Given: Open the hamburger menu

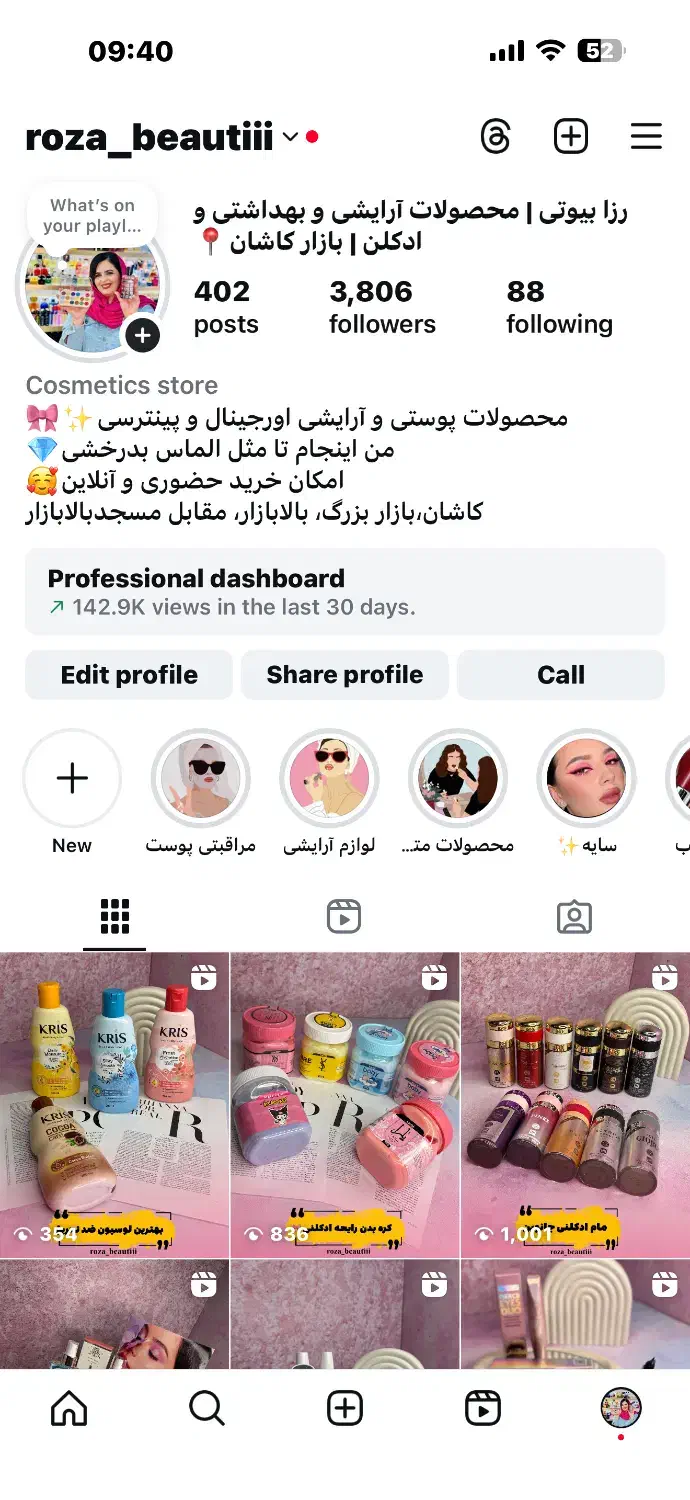Looking at the screenshot, I should pos(646,137).
